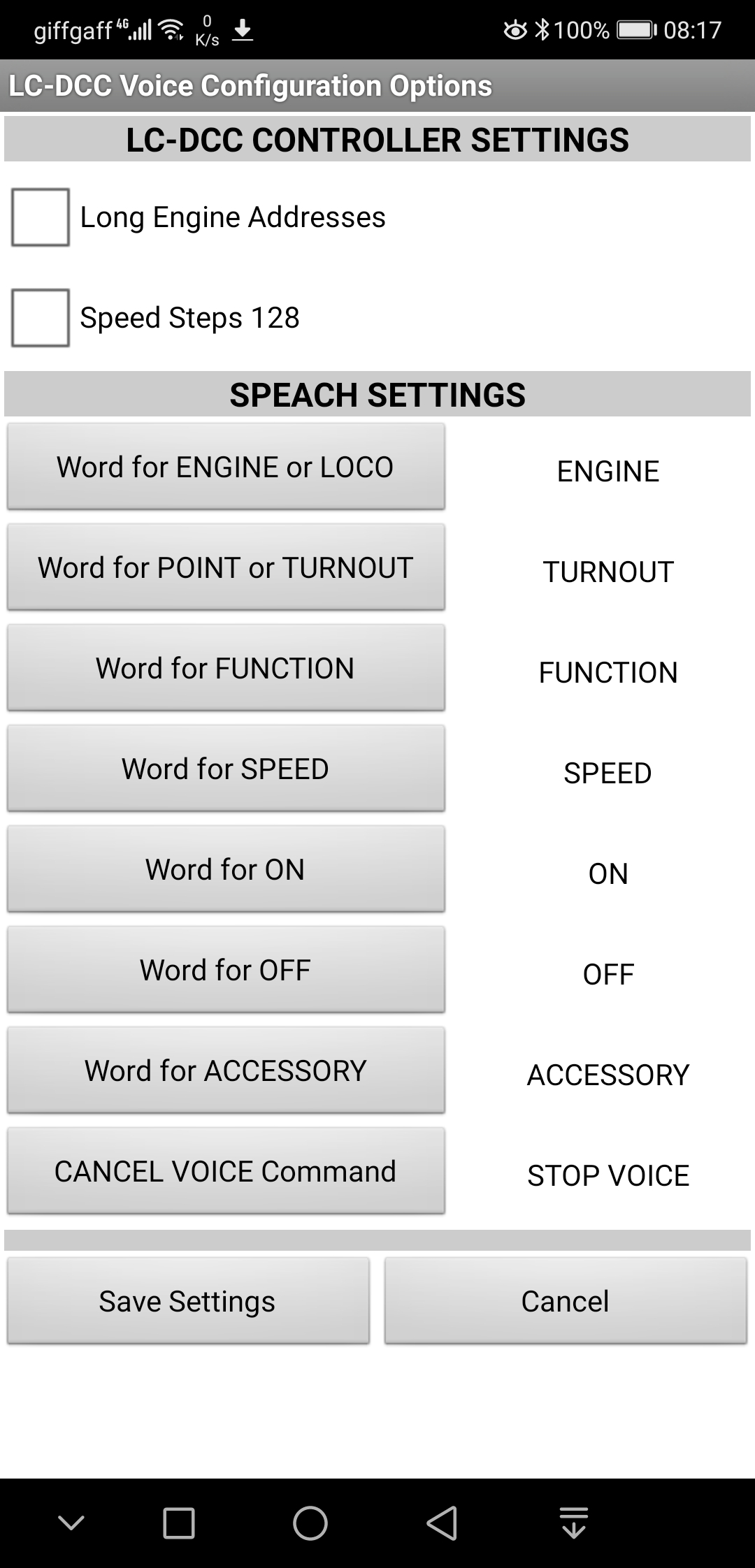Tap the Cancel button
The image size is (755, 1568).
coord(566,1301)
